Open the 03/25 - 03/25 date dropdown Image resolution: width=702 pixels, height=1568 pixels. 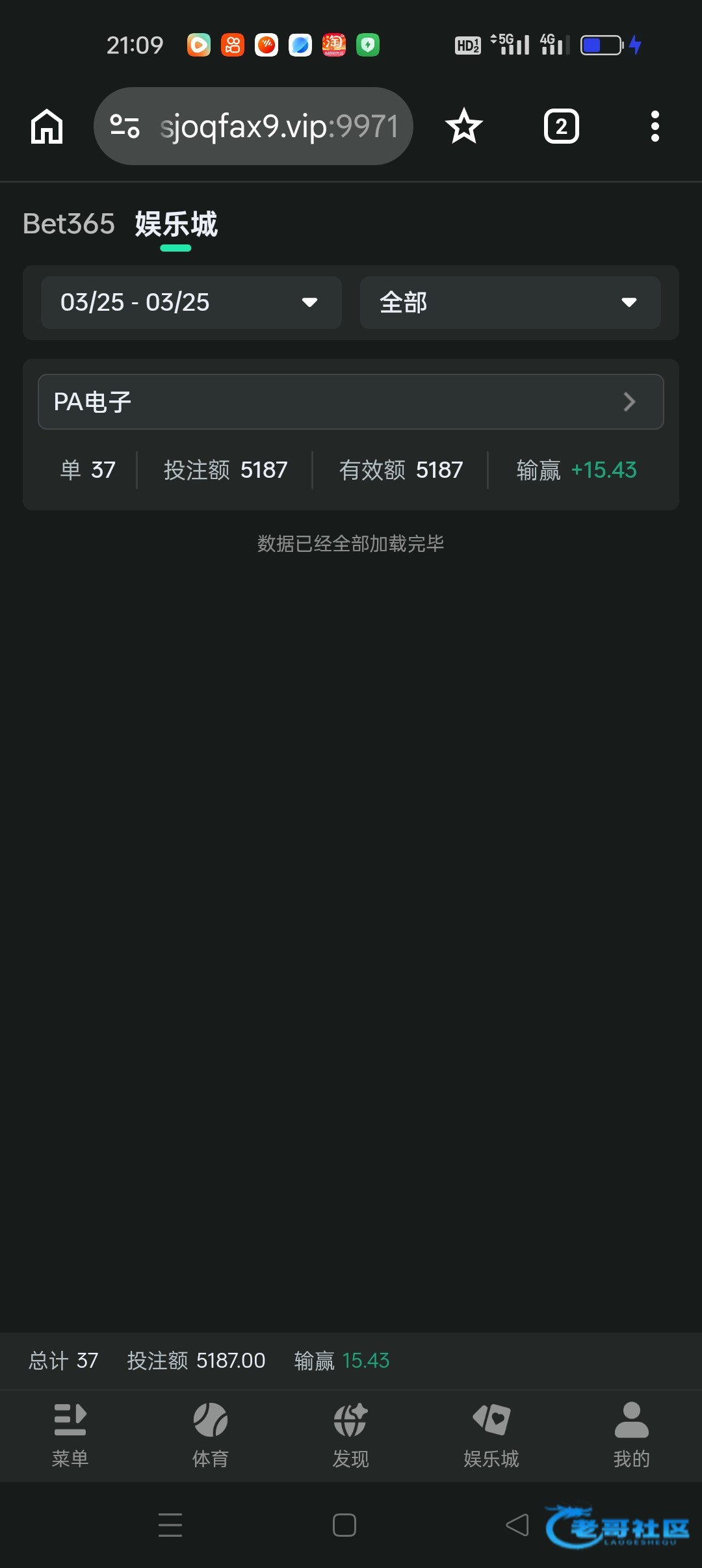pyautogui.click(x=191, y=302)
